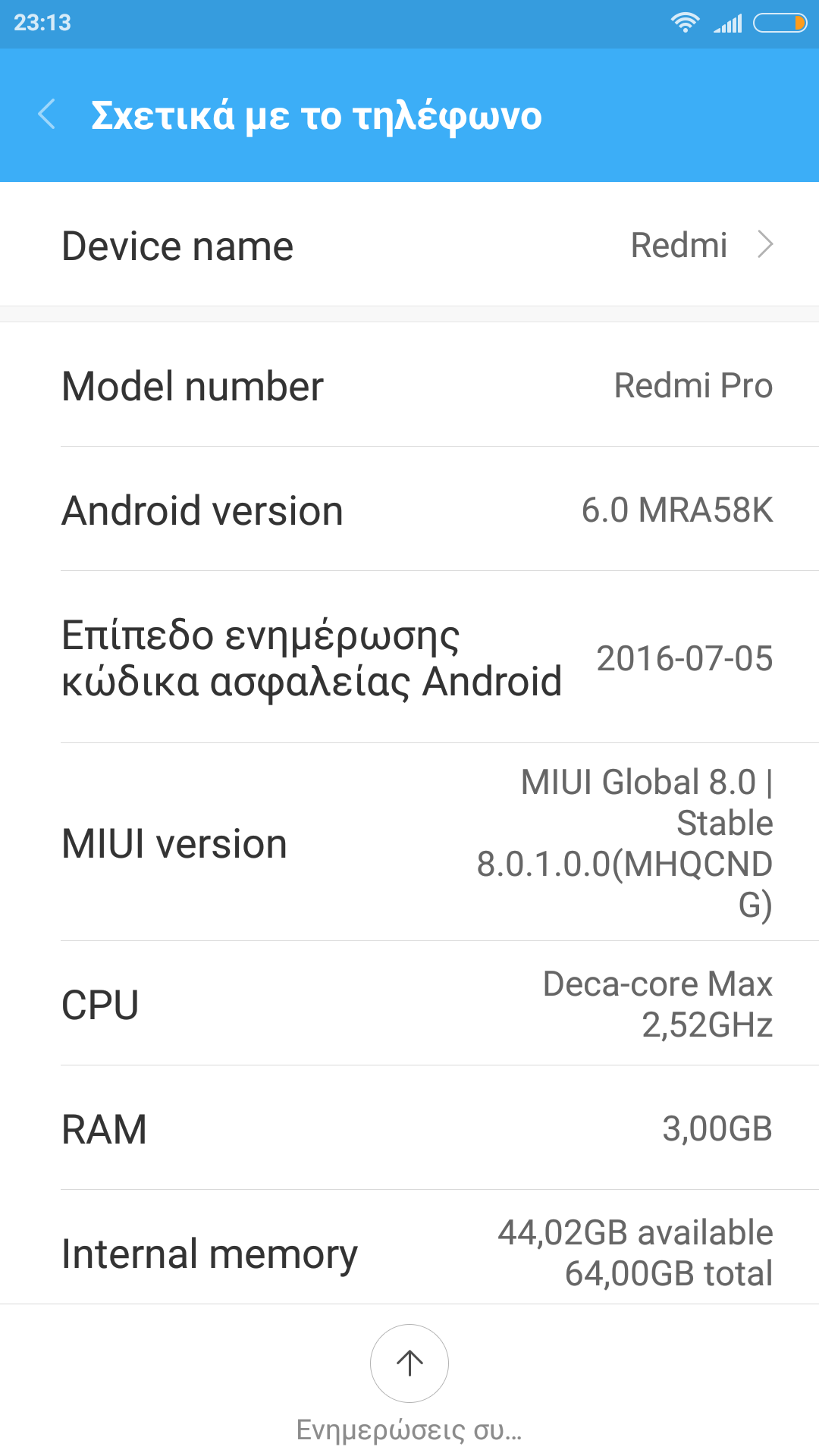Viewport: 819px width, 1456px height.
Task: Tap the MIUI version row
Action: coord(409,843)
